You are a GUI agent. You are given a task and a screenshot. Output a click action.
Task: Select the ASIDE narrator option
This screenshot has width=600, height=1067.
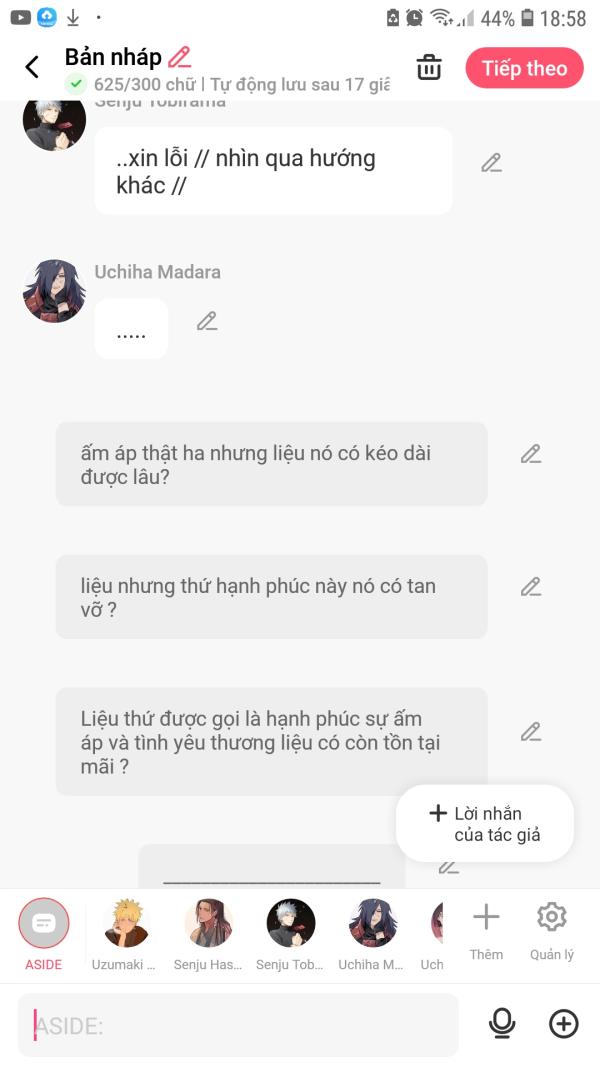(44, 925)
